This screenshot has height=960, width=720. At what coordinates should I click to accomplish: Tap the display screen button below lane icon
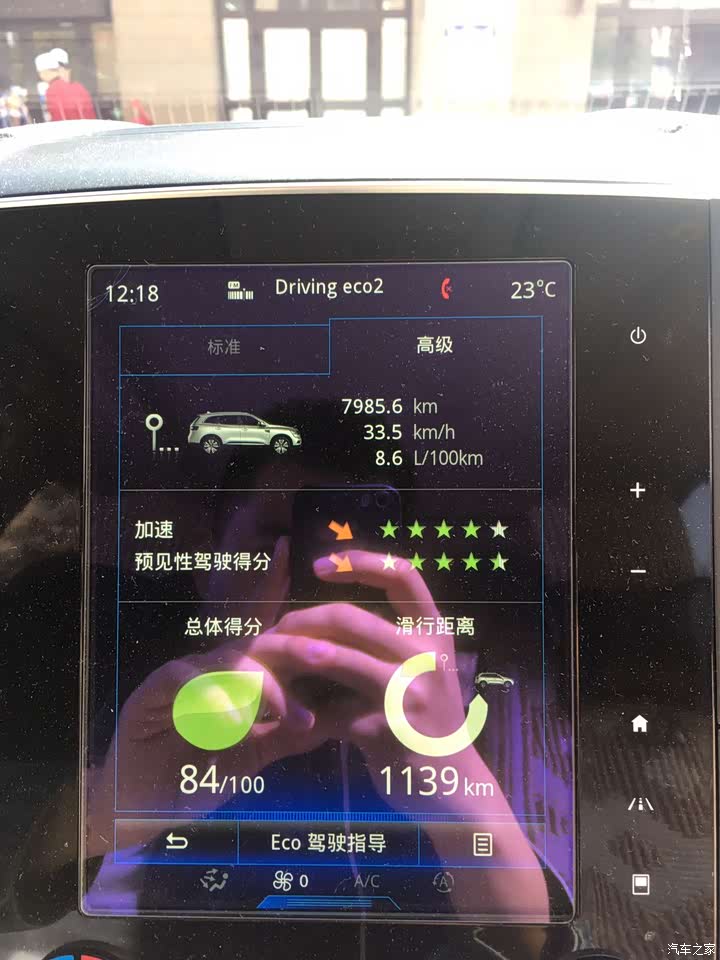pyautogui.click(x=640, y=883)
